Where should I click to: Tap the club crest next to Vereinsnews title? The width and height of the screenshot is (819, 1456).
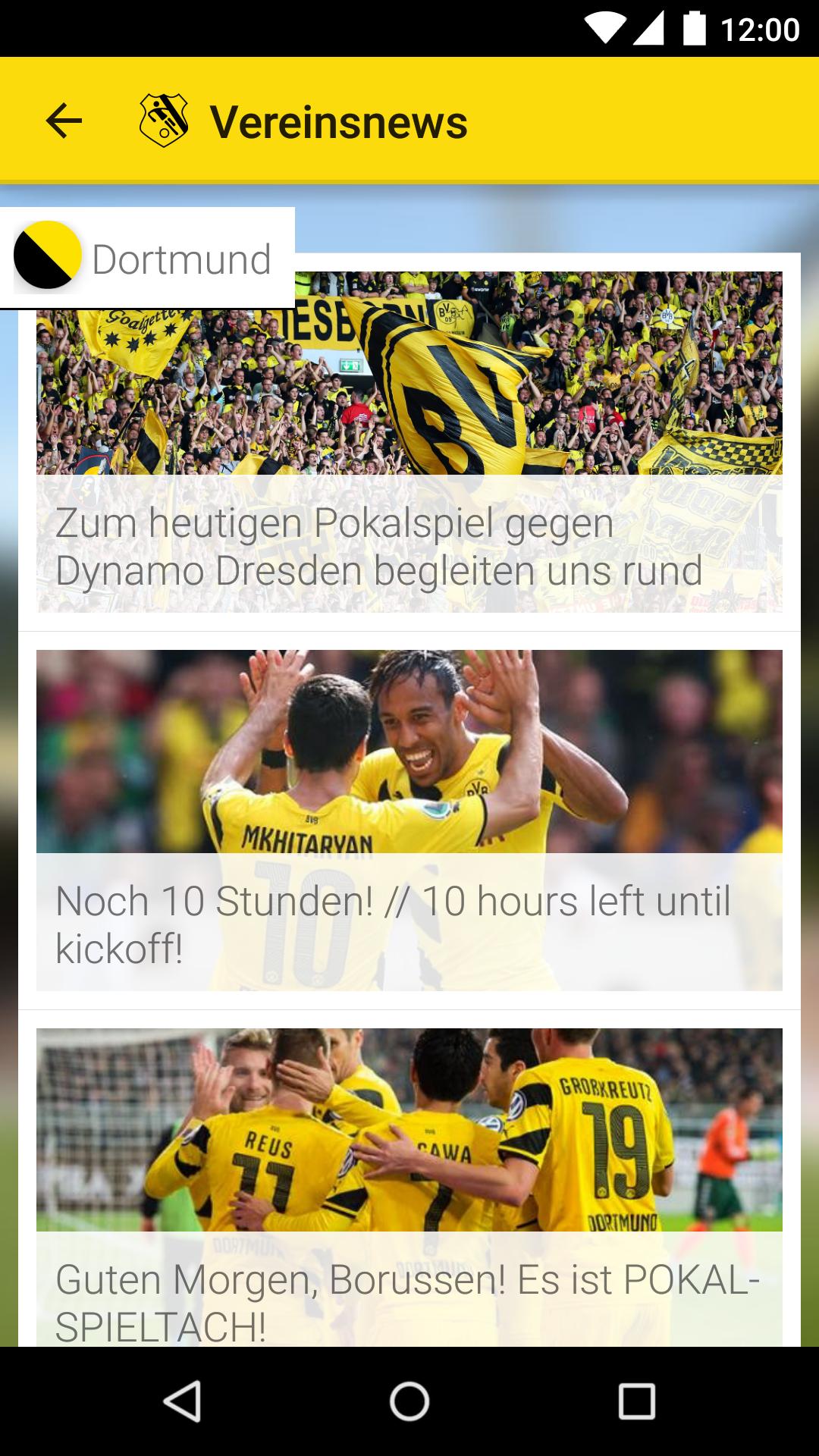165,120
